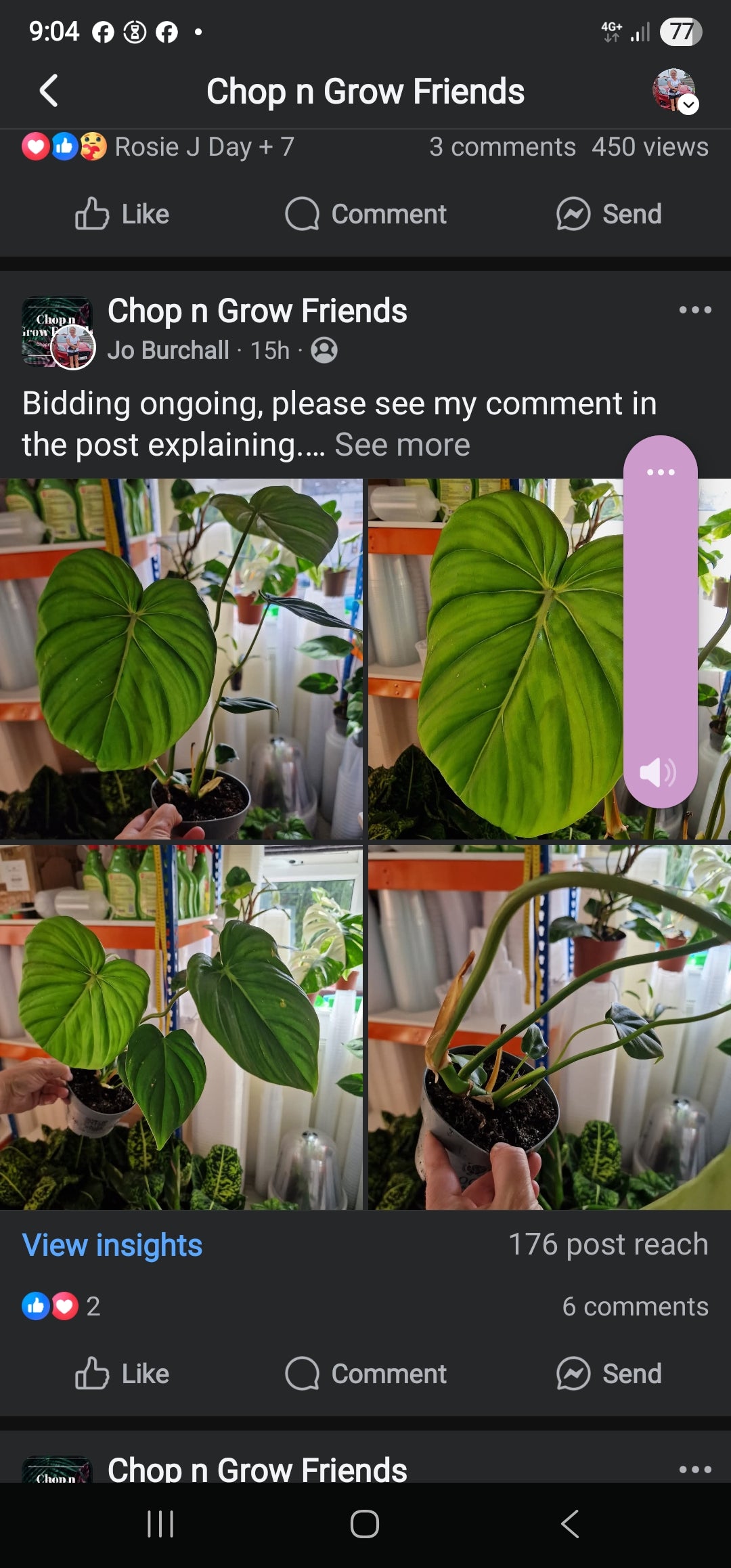This screenshot has height=1568, width=731.
Task: Open the three-dot options on the volume panel
Action: coord(661,472)
